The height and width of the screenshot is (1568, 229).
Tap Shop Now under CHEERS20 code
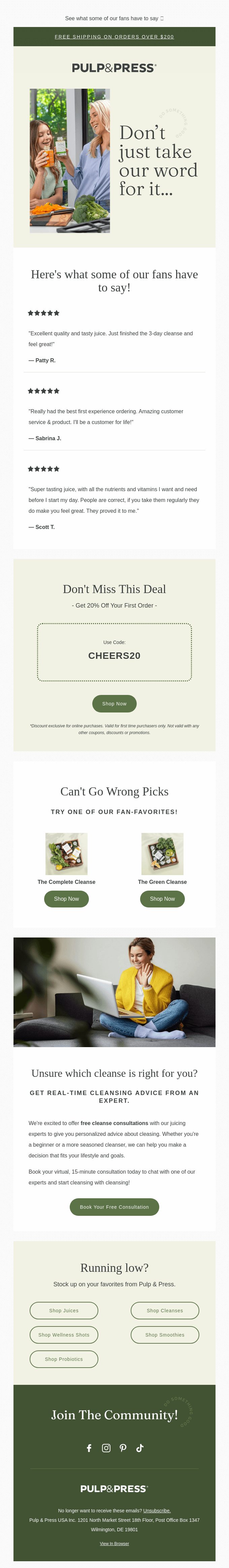114,703
